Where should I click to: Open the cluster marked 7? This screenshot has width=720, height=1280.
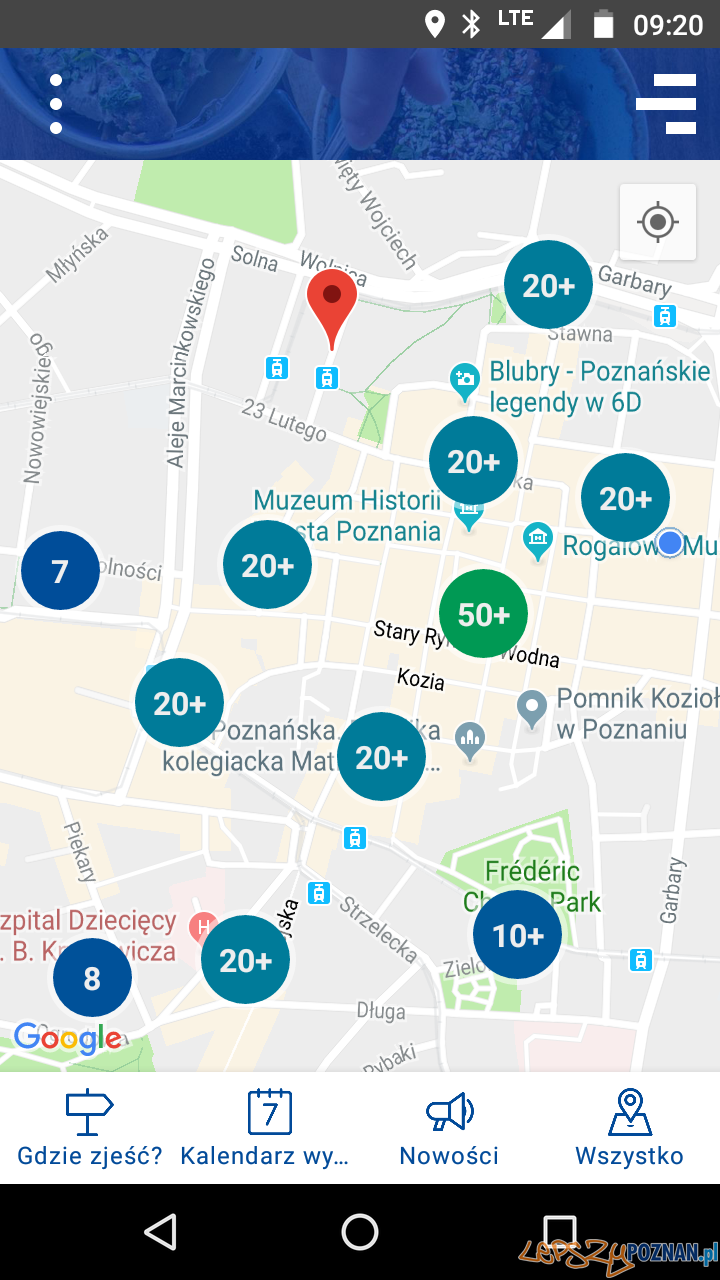click(x=60, y=571)
